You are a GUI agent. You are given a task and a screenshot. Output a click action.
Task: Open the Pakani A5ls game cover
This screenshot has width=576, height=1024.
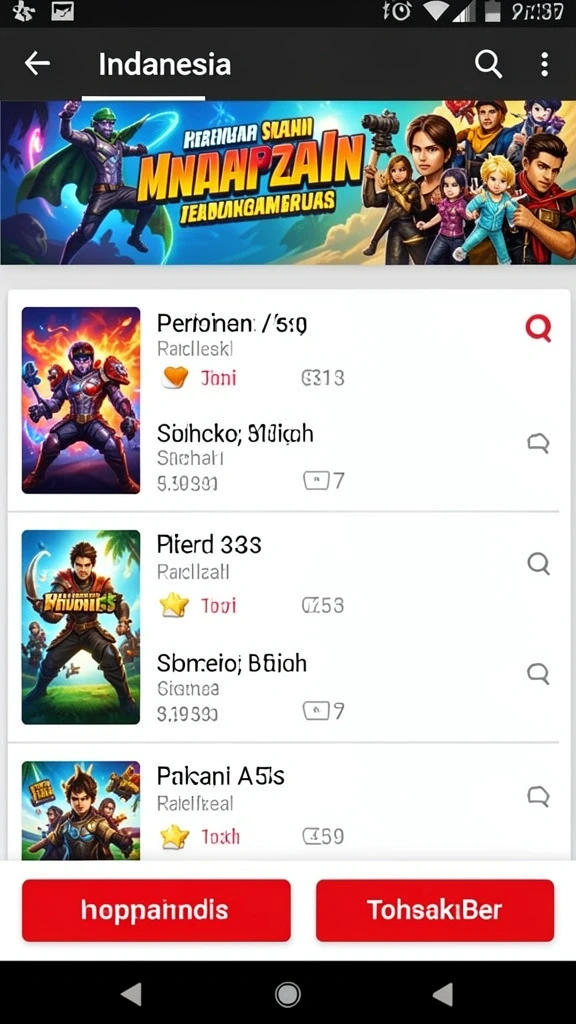point(81,810)
